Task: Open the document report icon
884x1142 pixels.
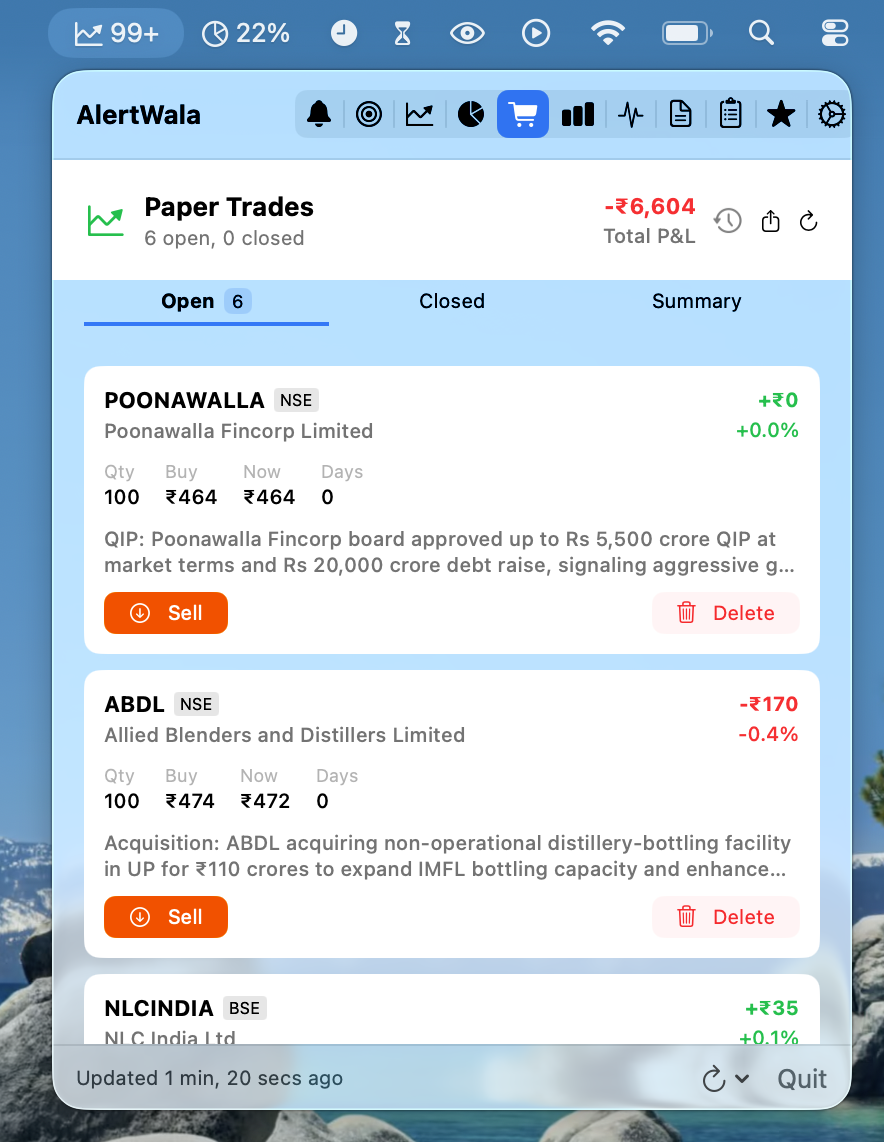Action: (x=680, y=114)
